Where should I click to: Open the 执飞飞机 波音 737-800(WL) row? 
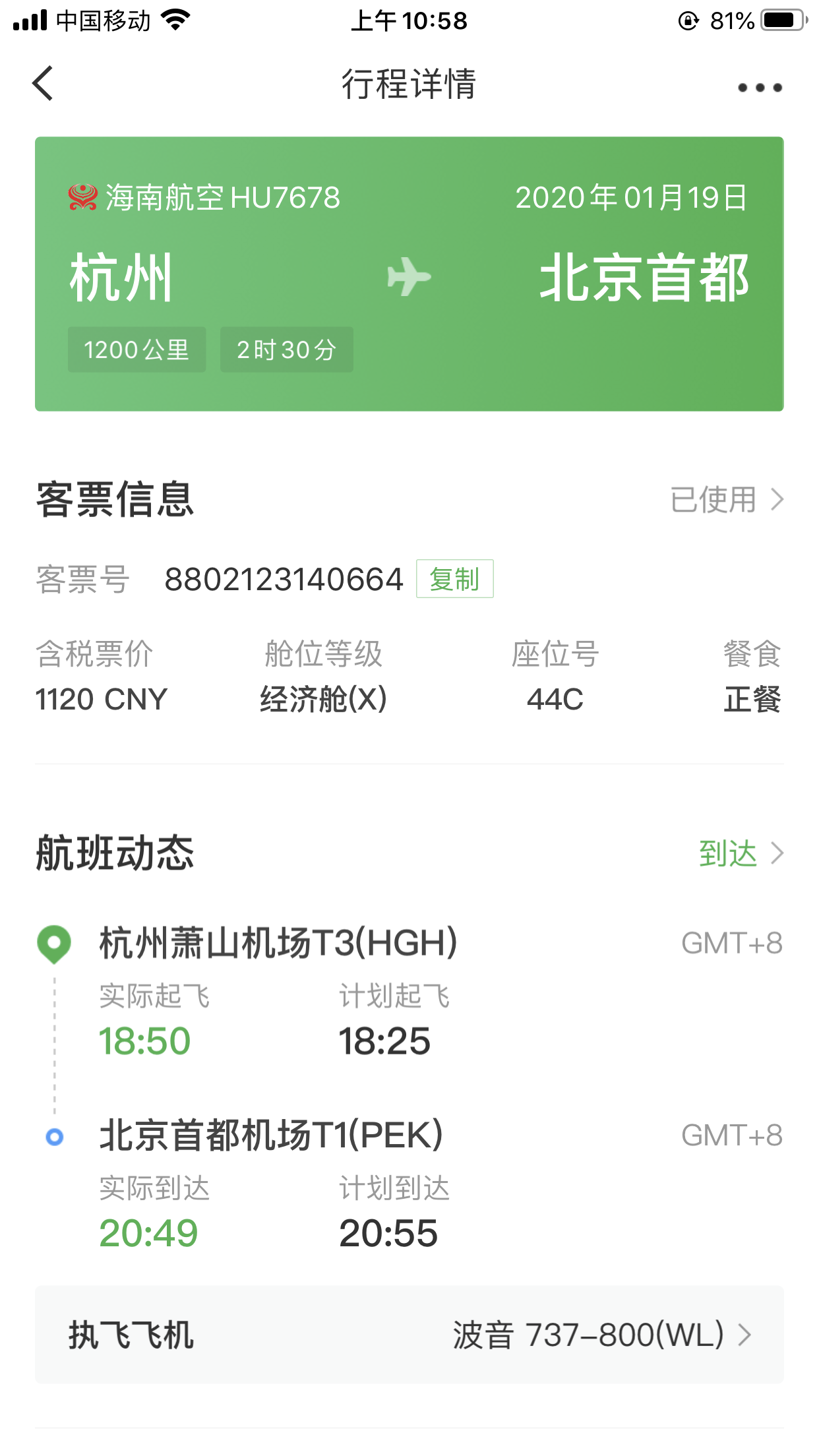point(409,1335)
